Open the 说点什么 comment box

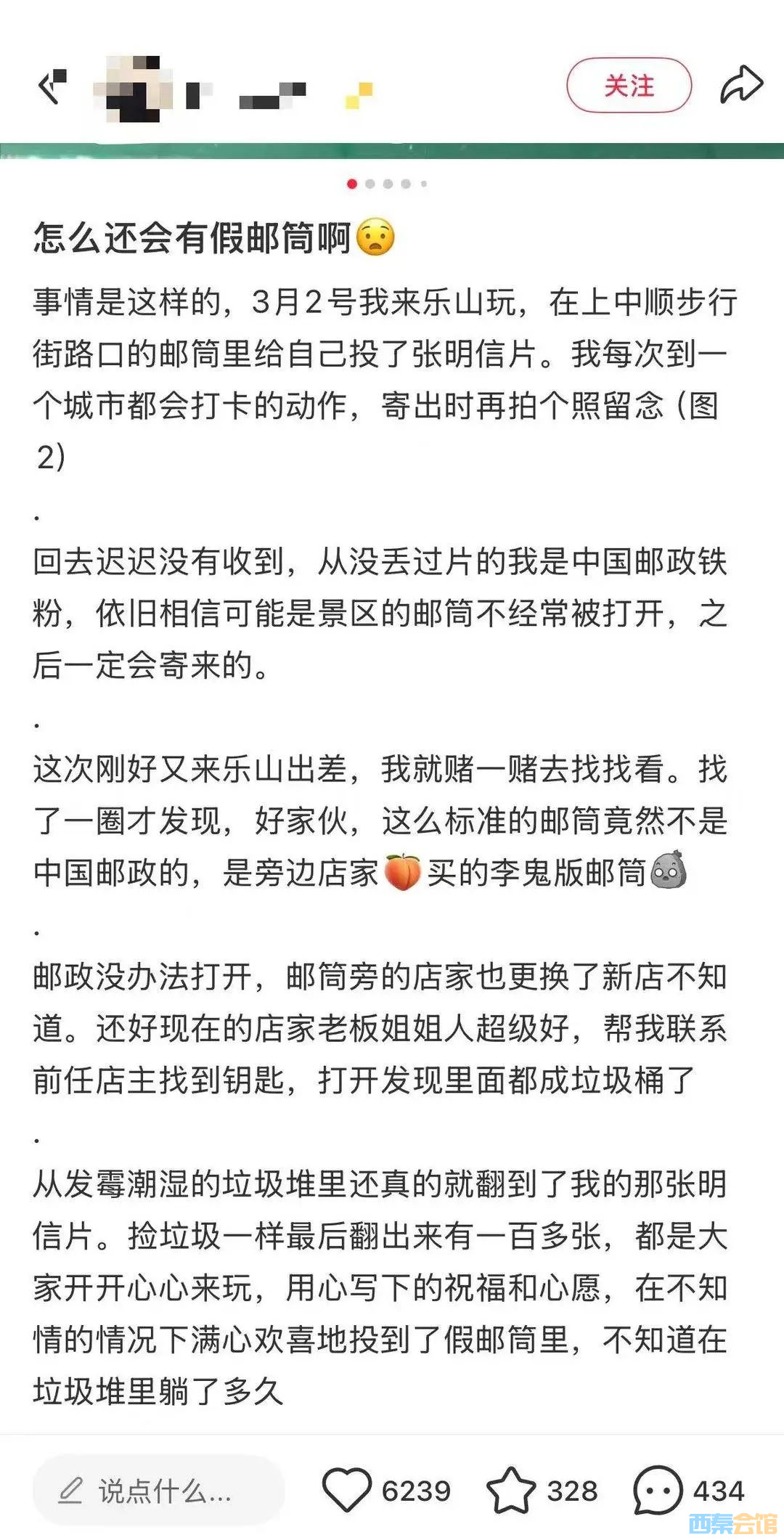pos(158,1491)
